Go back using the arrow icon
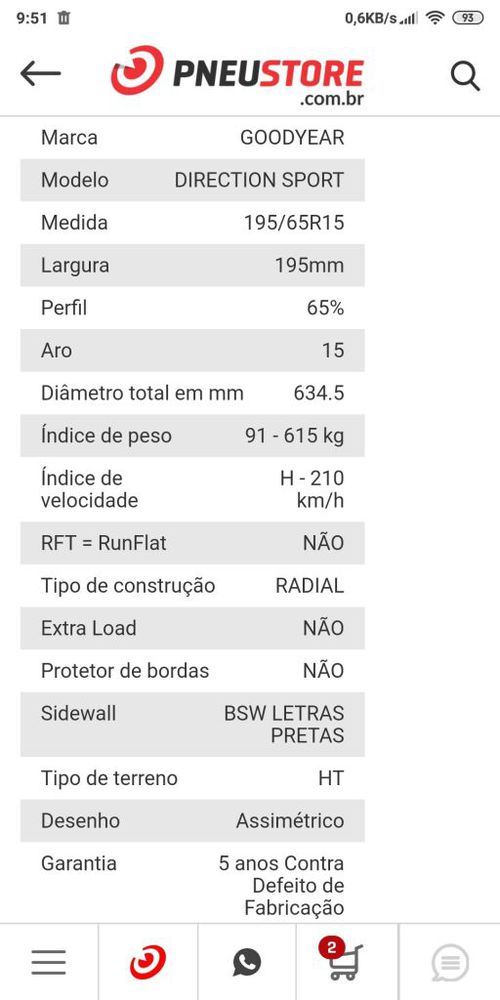The image size is (500, 1000). tap(40, 74)
